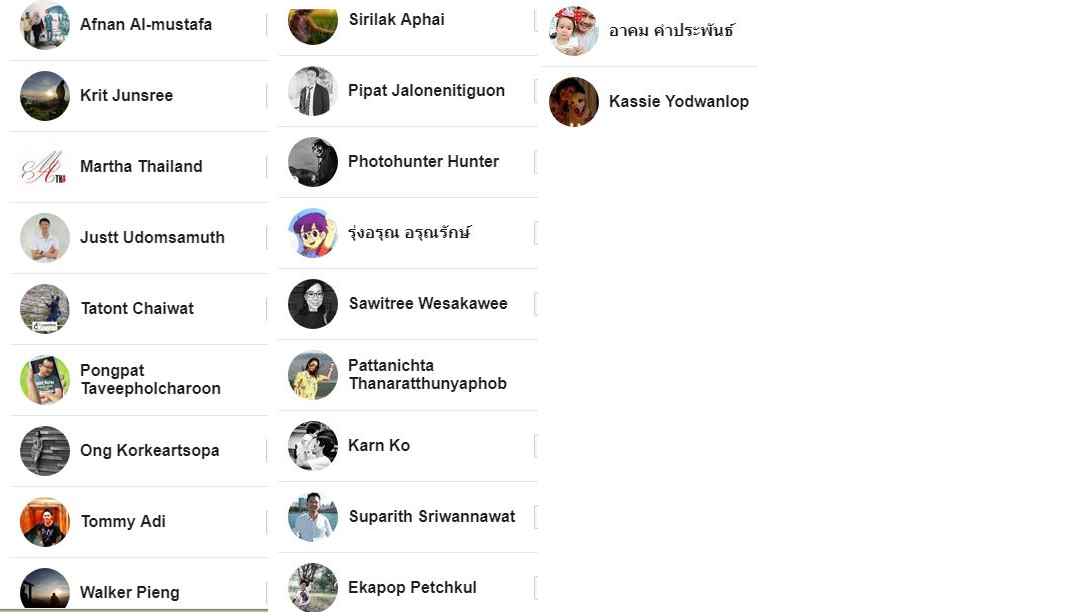Tap รุ่งอรุณ อรุณรักษ์ in the list
Image resolution: width=1067 pixels, height=612 pixels.
click(x=409, y=233)
